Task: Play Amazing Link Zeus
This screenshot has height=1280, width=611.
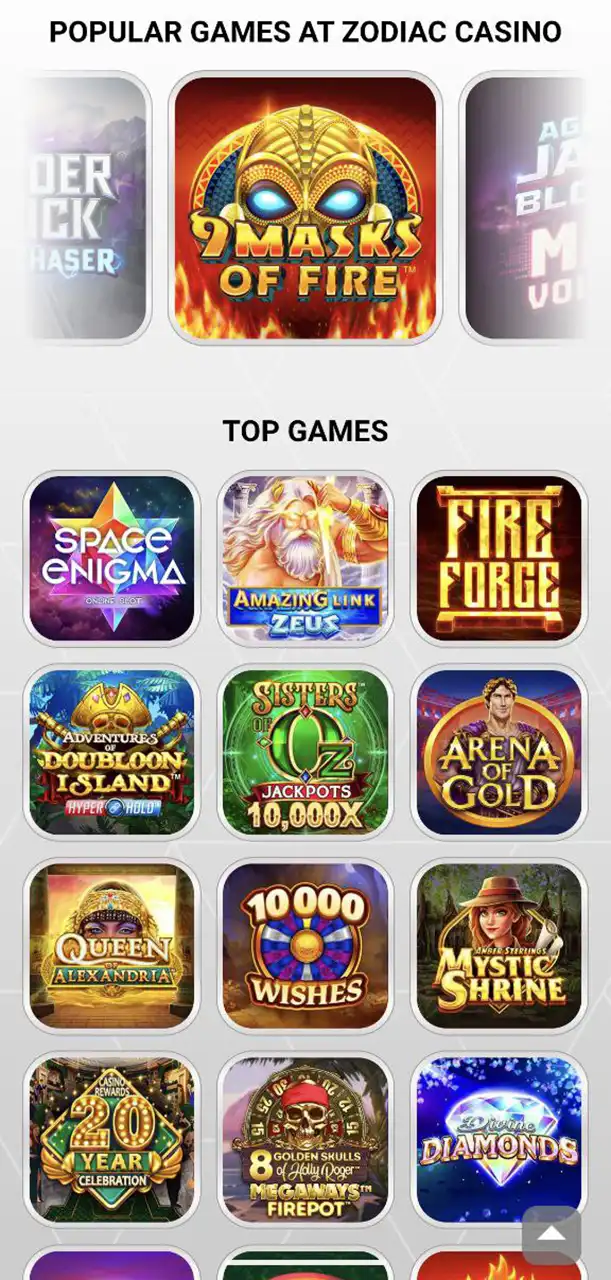Action: pyautogui.click(x=305, y=558)
